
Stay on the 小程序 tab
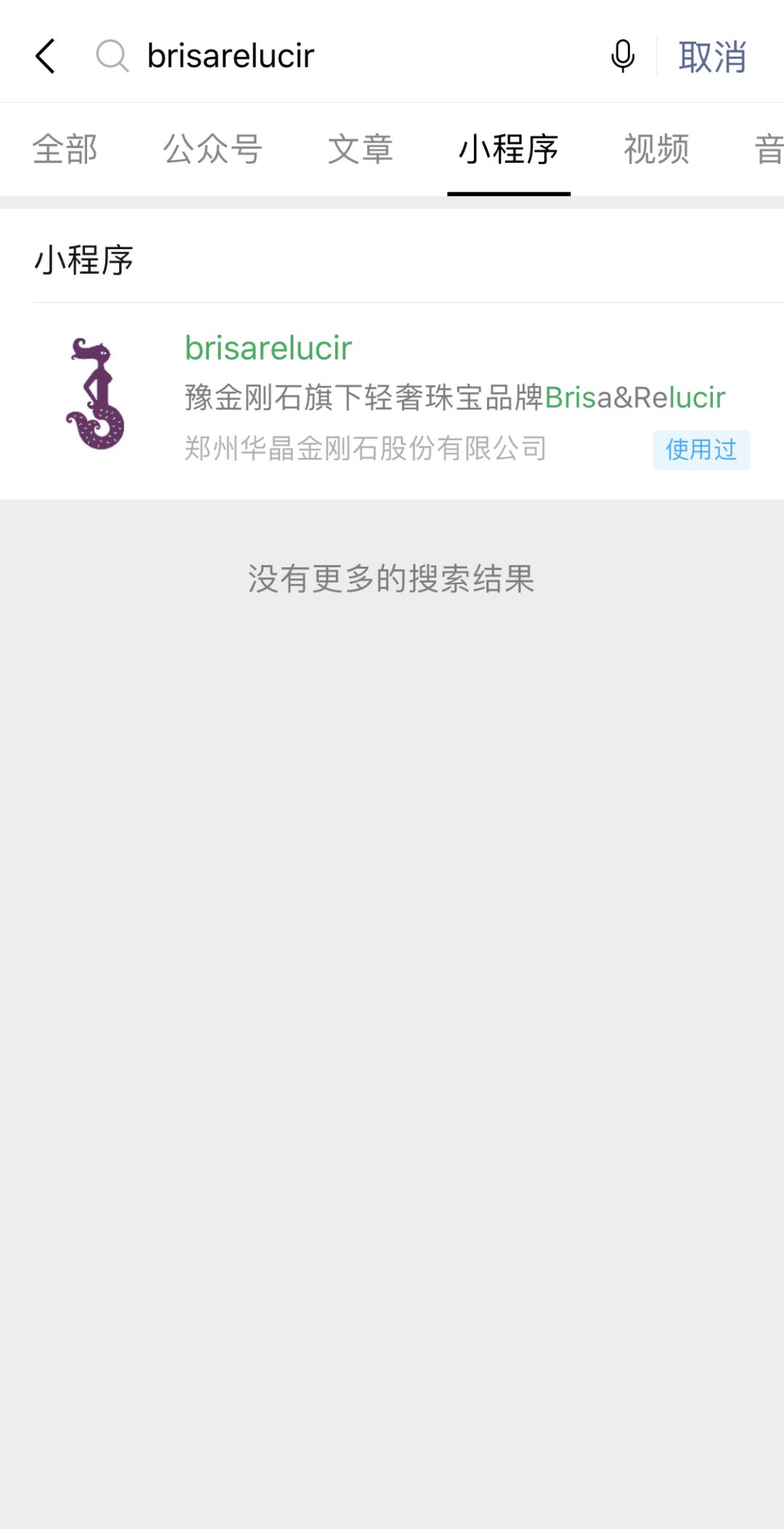point(509,150)
